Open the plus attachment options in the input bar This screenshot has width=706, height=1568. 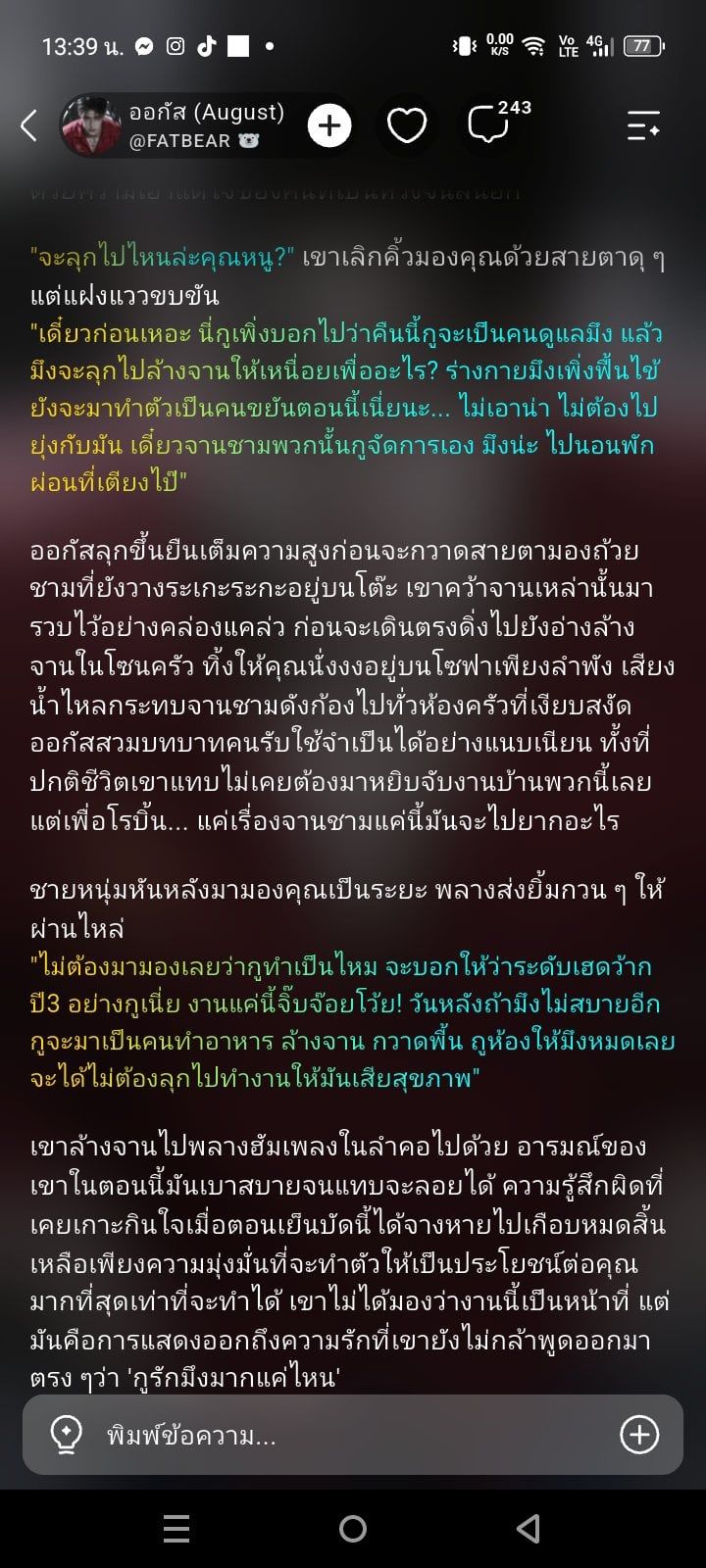[x=639, y=1435]
